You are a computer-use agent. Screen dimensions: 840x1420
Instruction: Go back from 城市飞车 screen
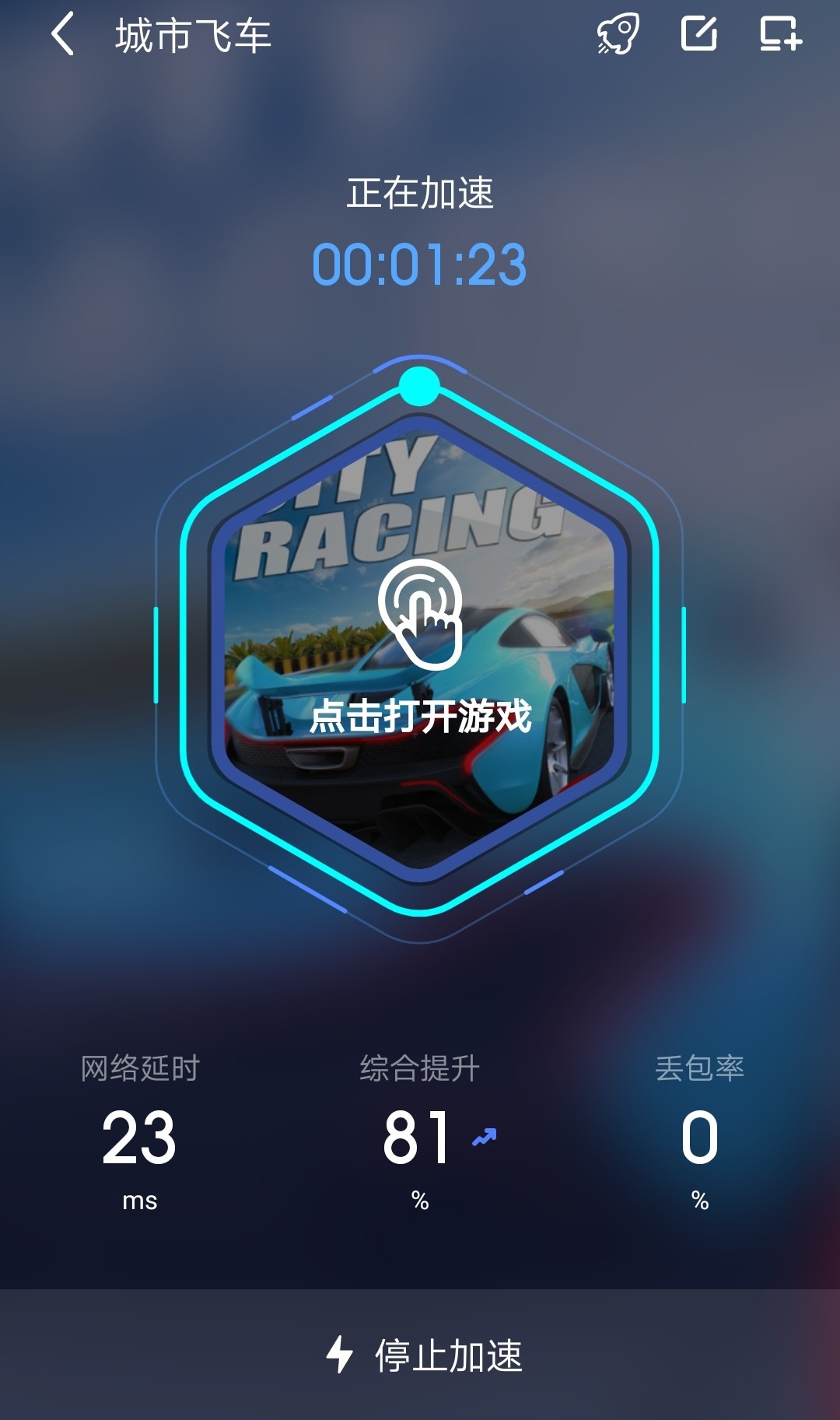[x=62, y=34]
